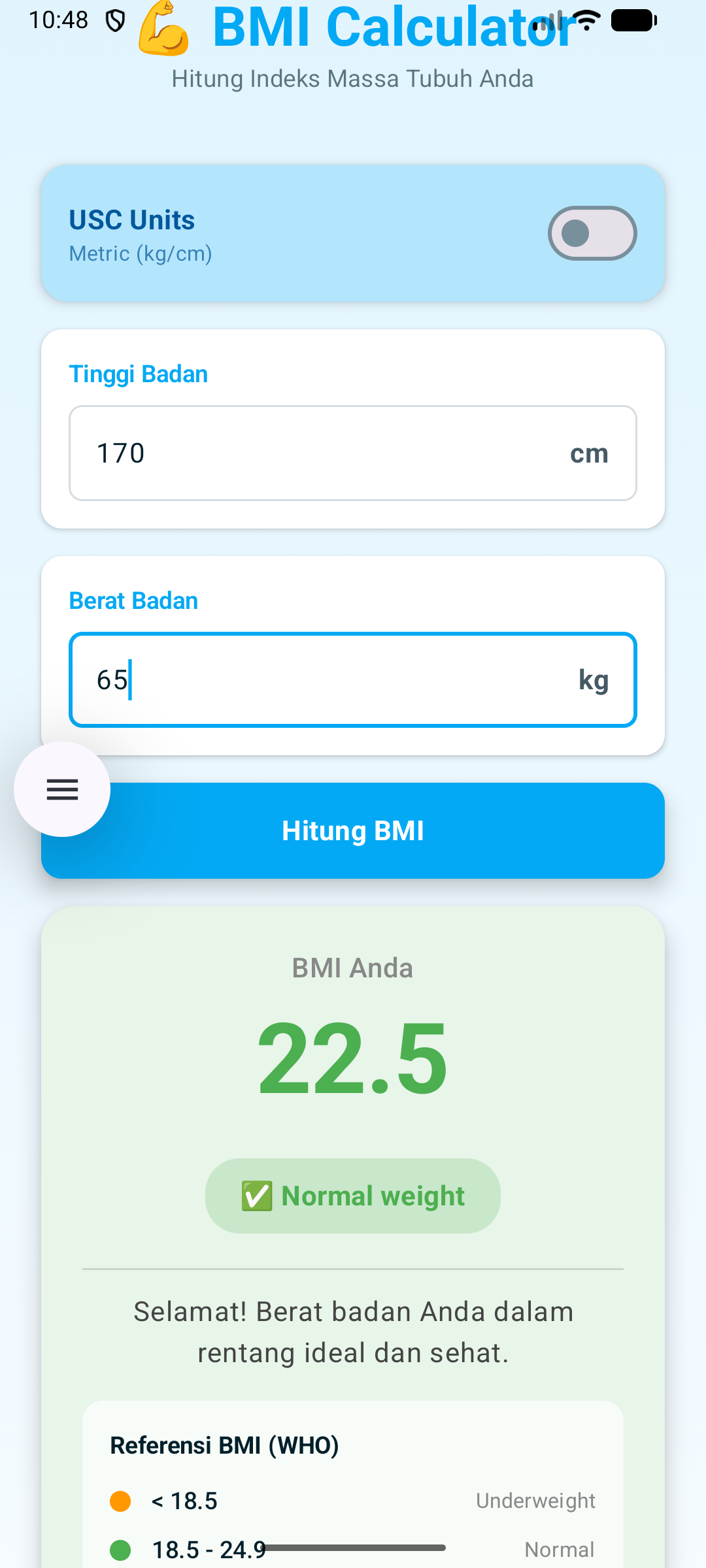Edit the Tinggi Badan height field
706x1568 pixels.
pos(327,453)
